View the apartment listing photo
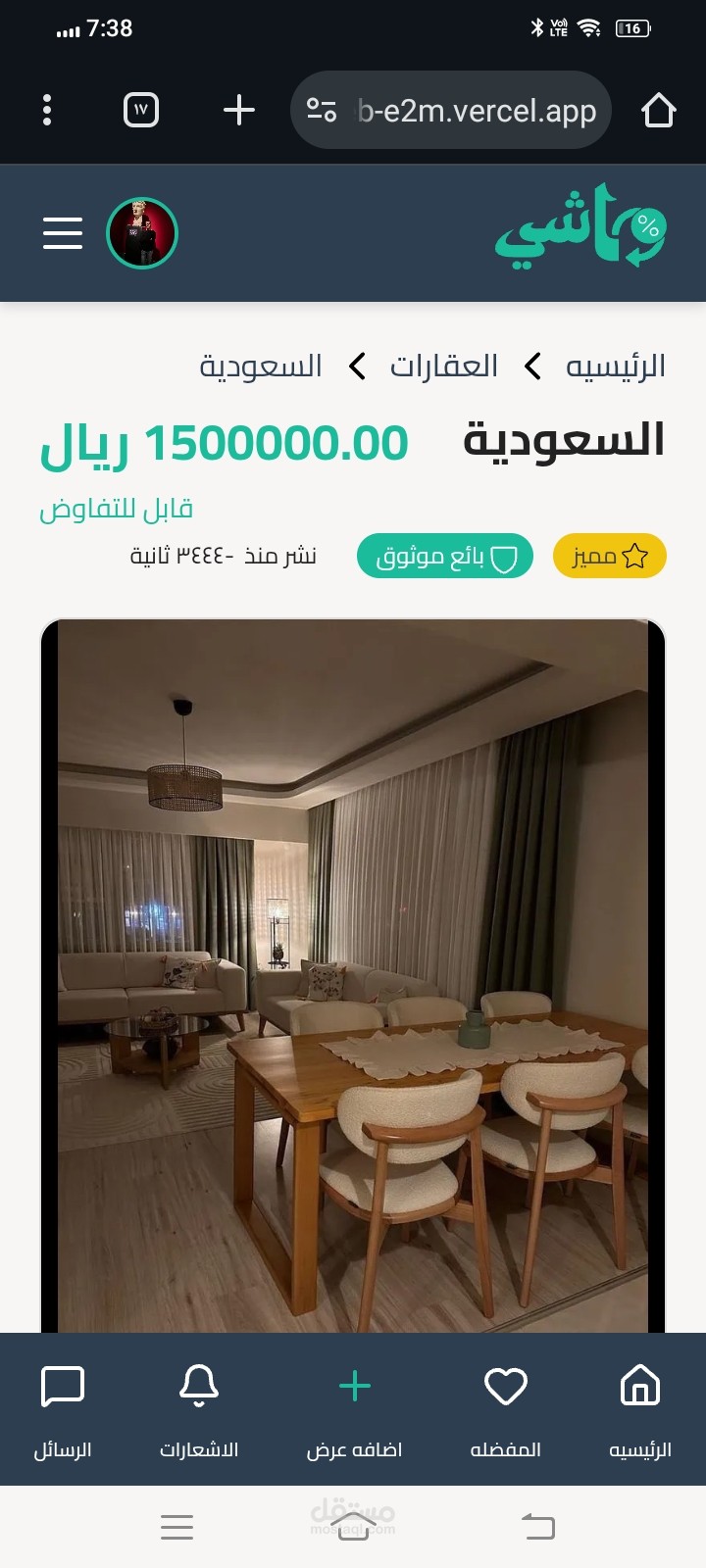This screenshot has height=1568, width=706. (353, 975)
